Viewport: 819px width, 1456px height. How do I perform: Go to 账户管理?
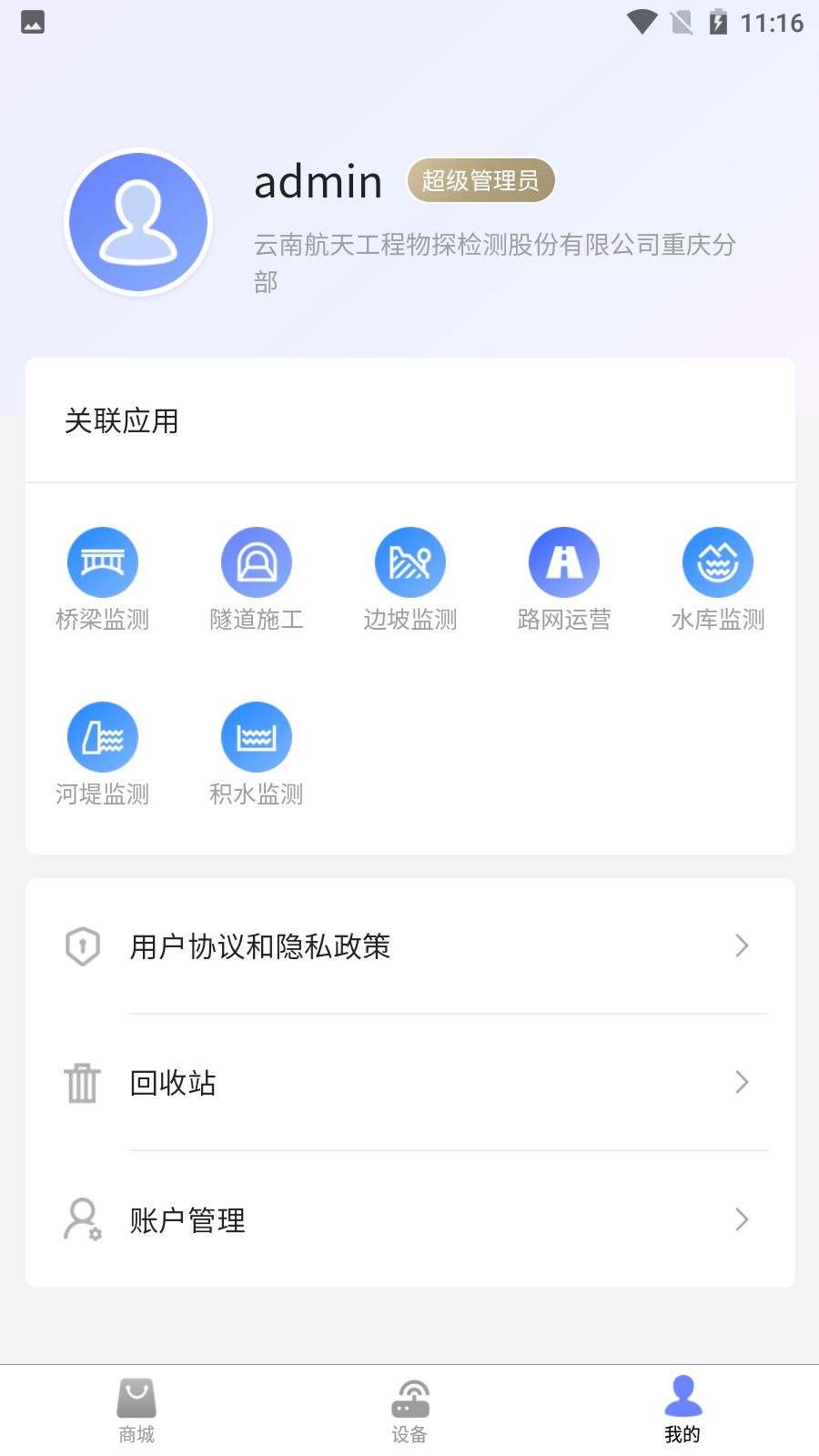pyautogui.click(x=410, y=1219)
